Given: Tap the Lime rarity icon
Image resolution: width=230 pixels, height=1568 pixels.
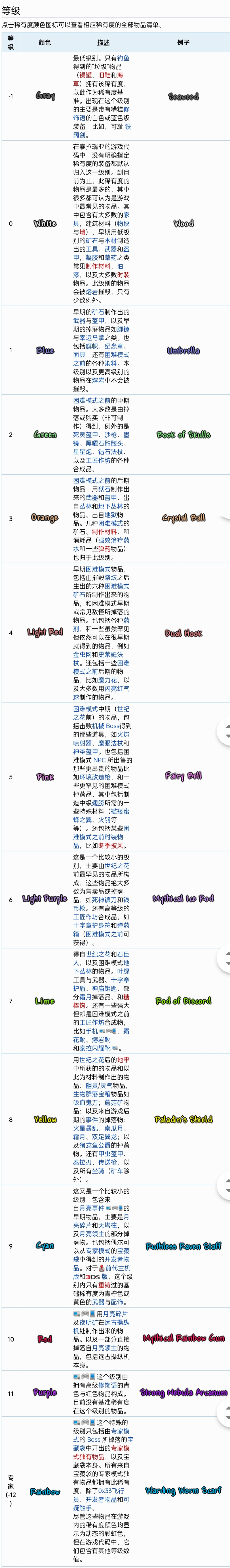Looking at the screenshot, I should click(x=44, y=1001).
